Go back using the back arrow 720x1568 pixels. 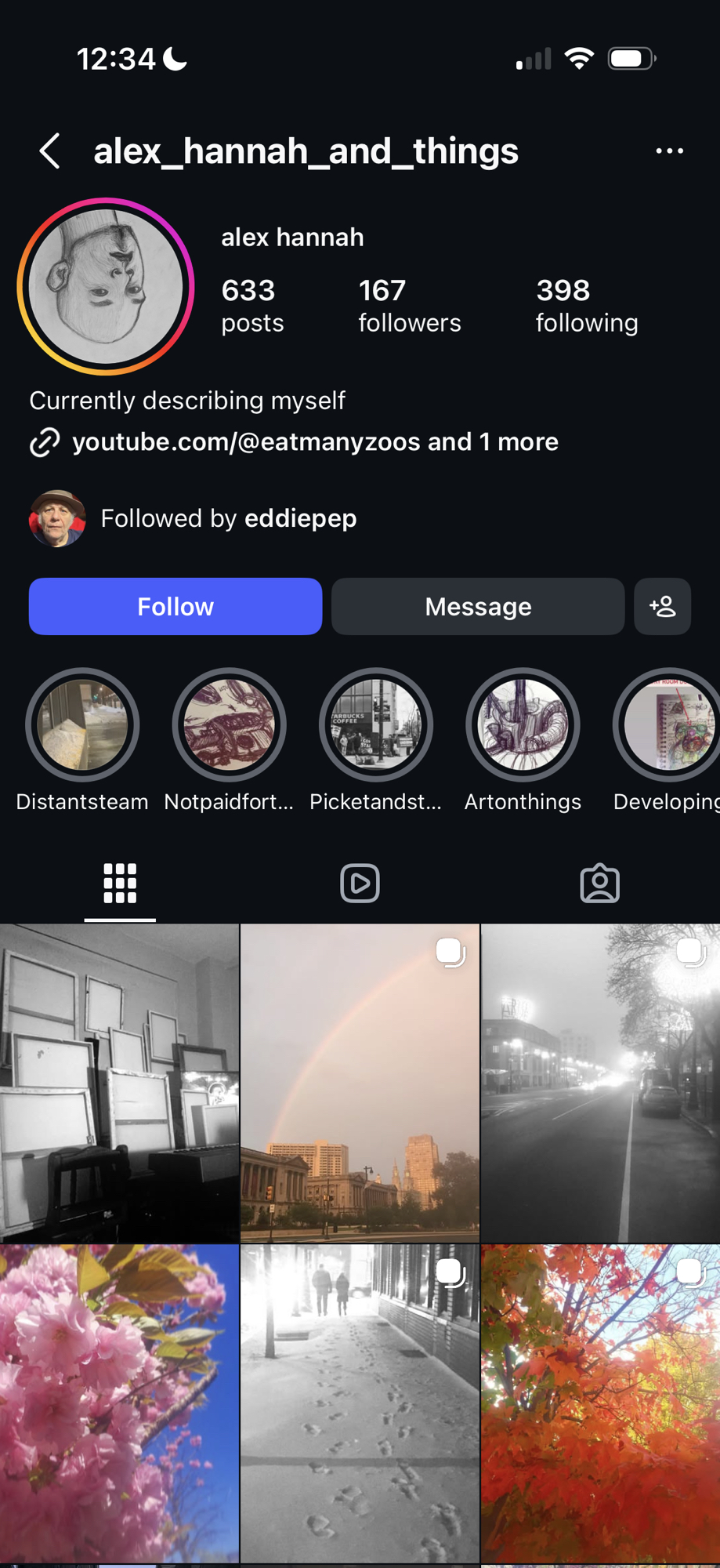click(50, 151)
